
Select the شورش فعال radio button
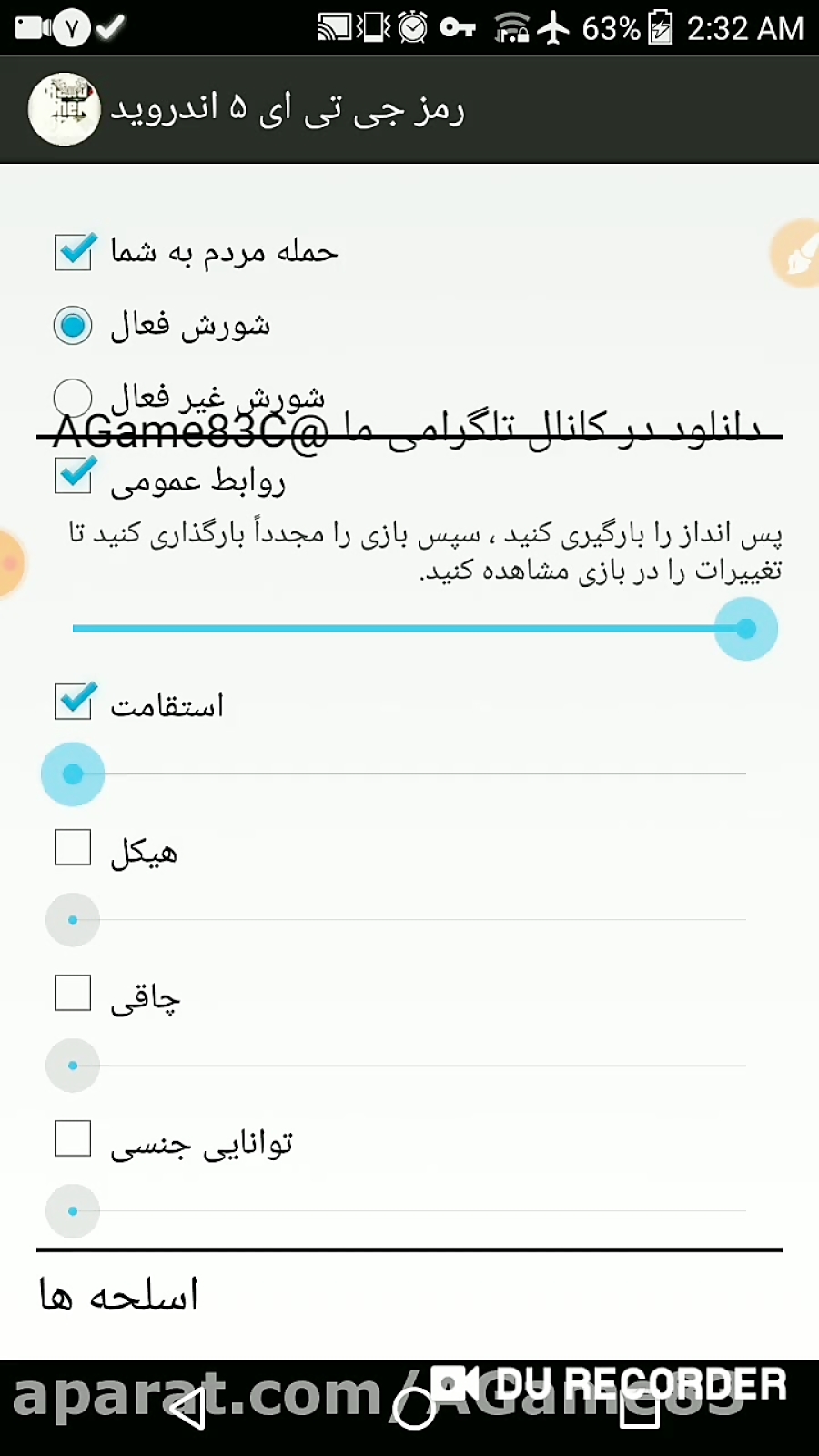(73, 325)
